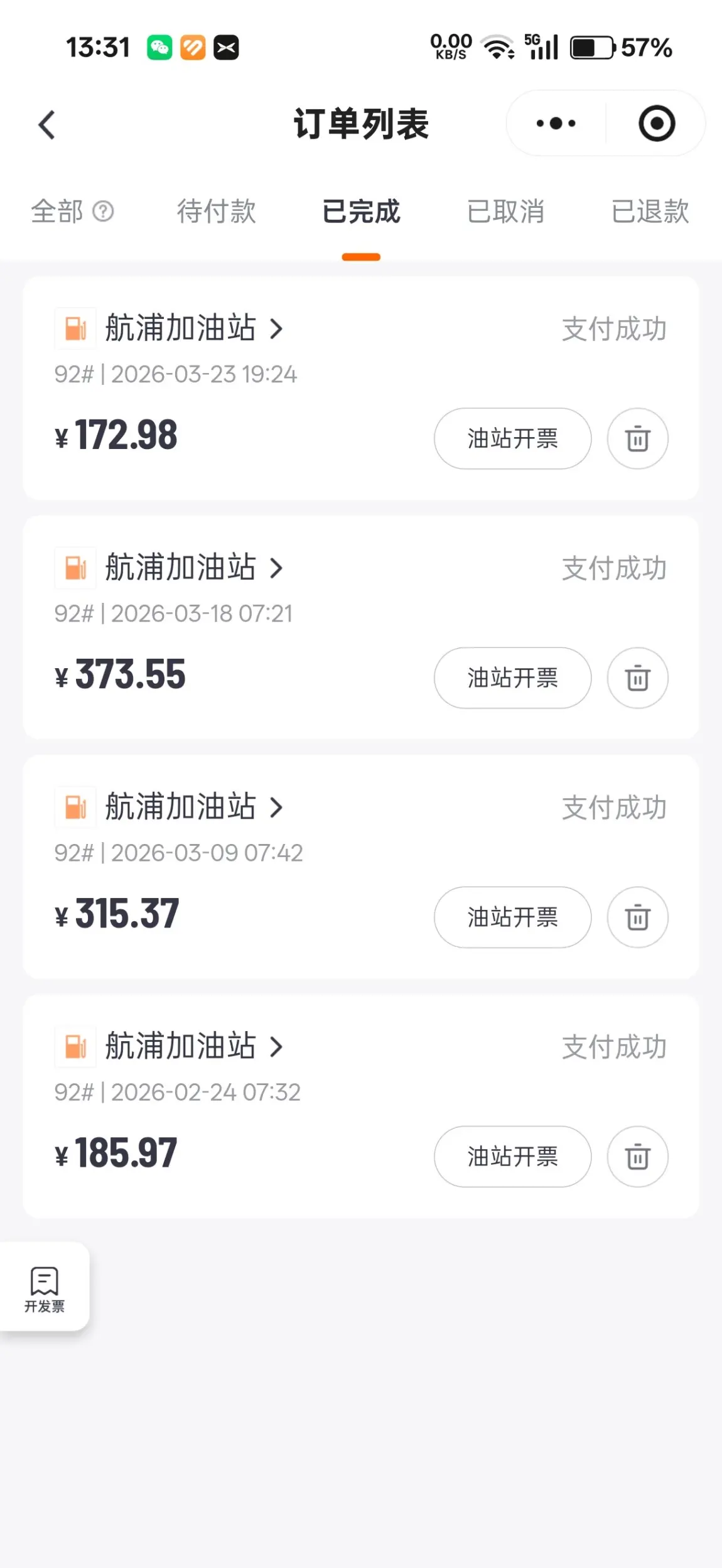The height and width of the screenshot is (1568, 722).
Task: Tap 油站开票 for the ¥172.98 order
Action: (512, 438)
